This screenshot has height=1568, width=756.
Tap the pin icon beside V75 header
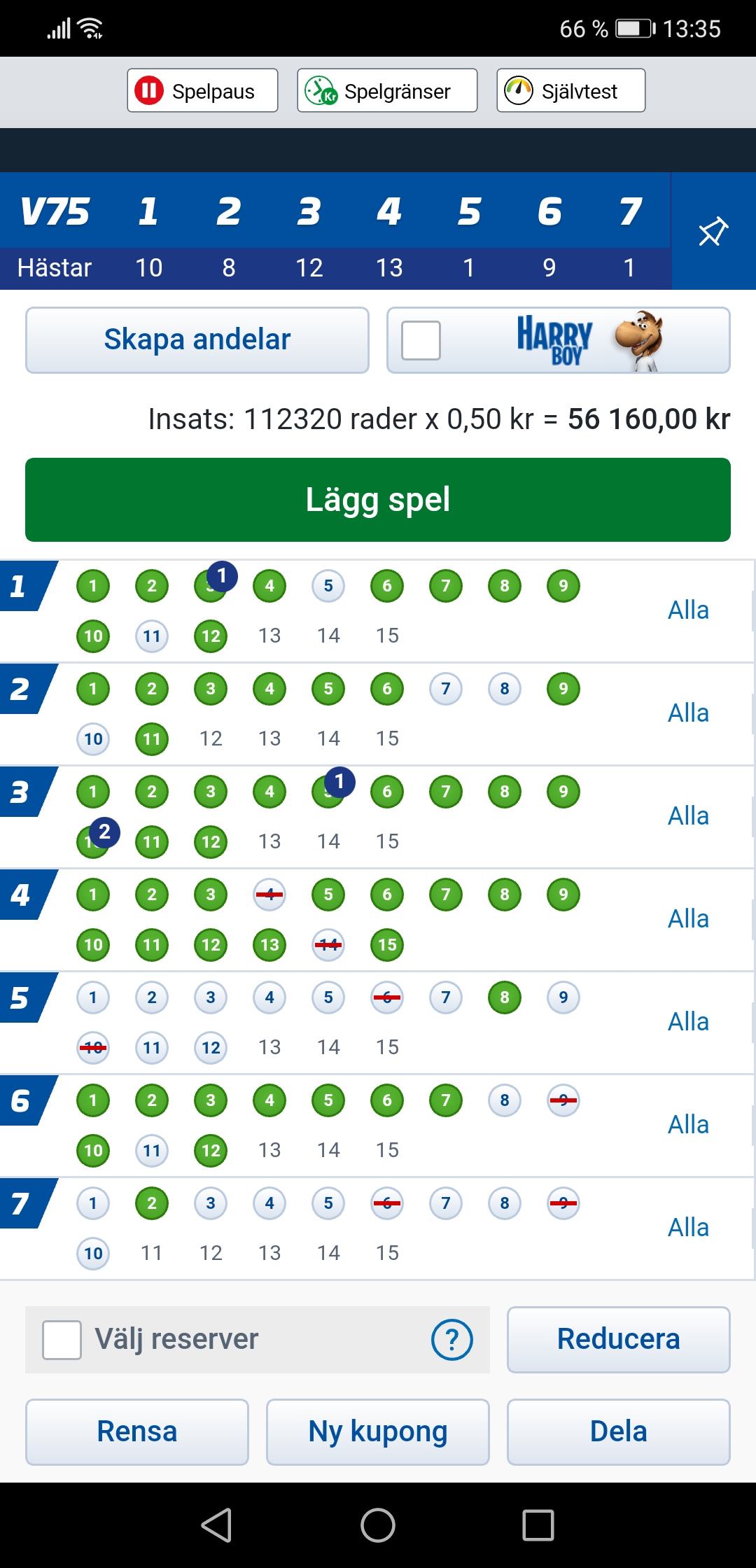713,232
